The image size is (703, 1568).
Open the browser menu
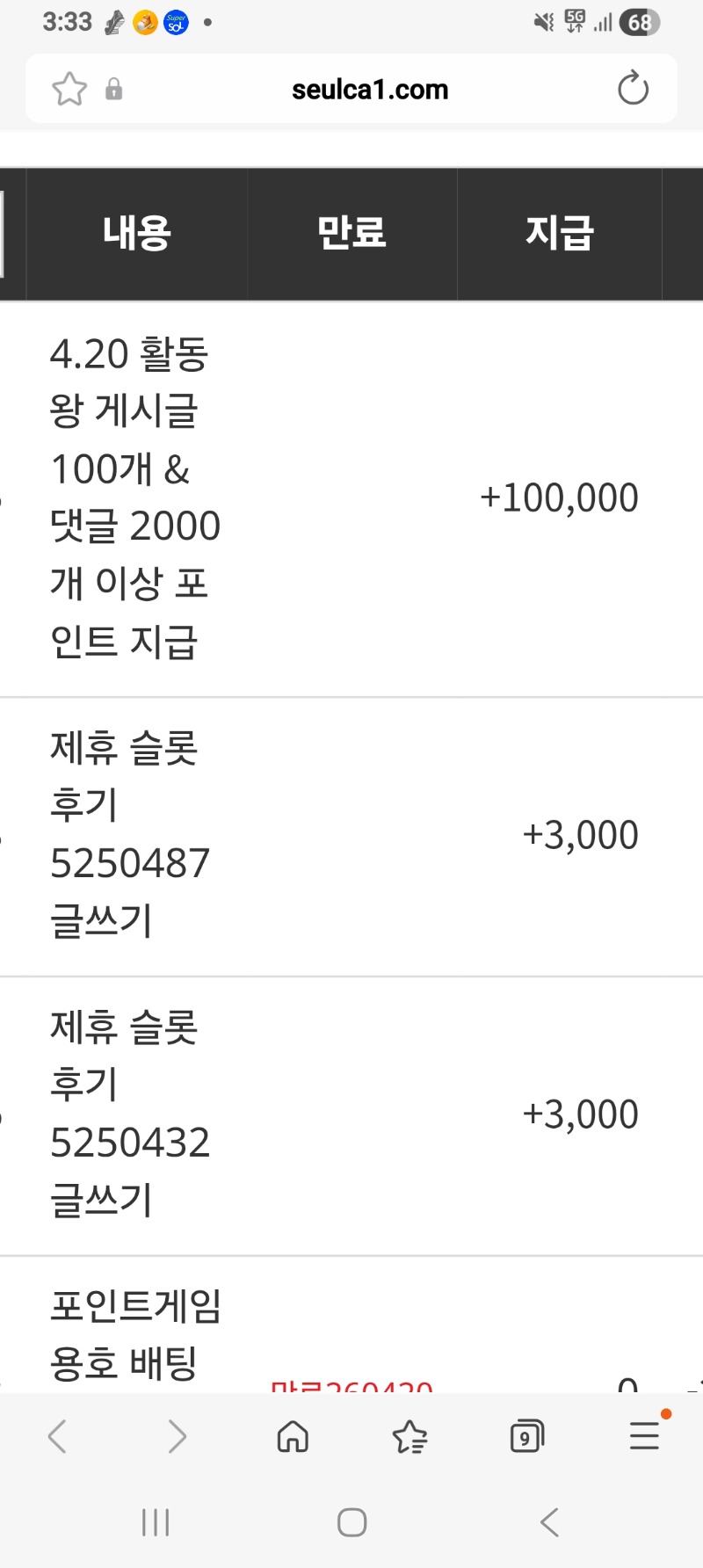tap(644, 1437)
